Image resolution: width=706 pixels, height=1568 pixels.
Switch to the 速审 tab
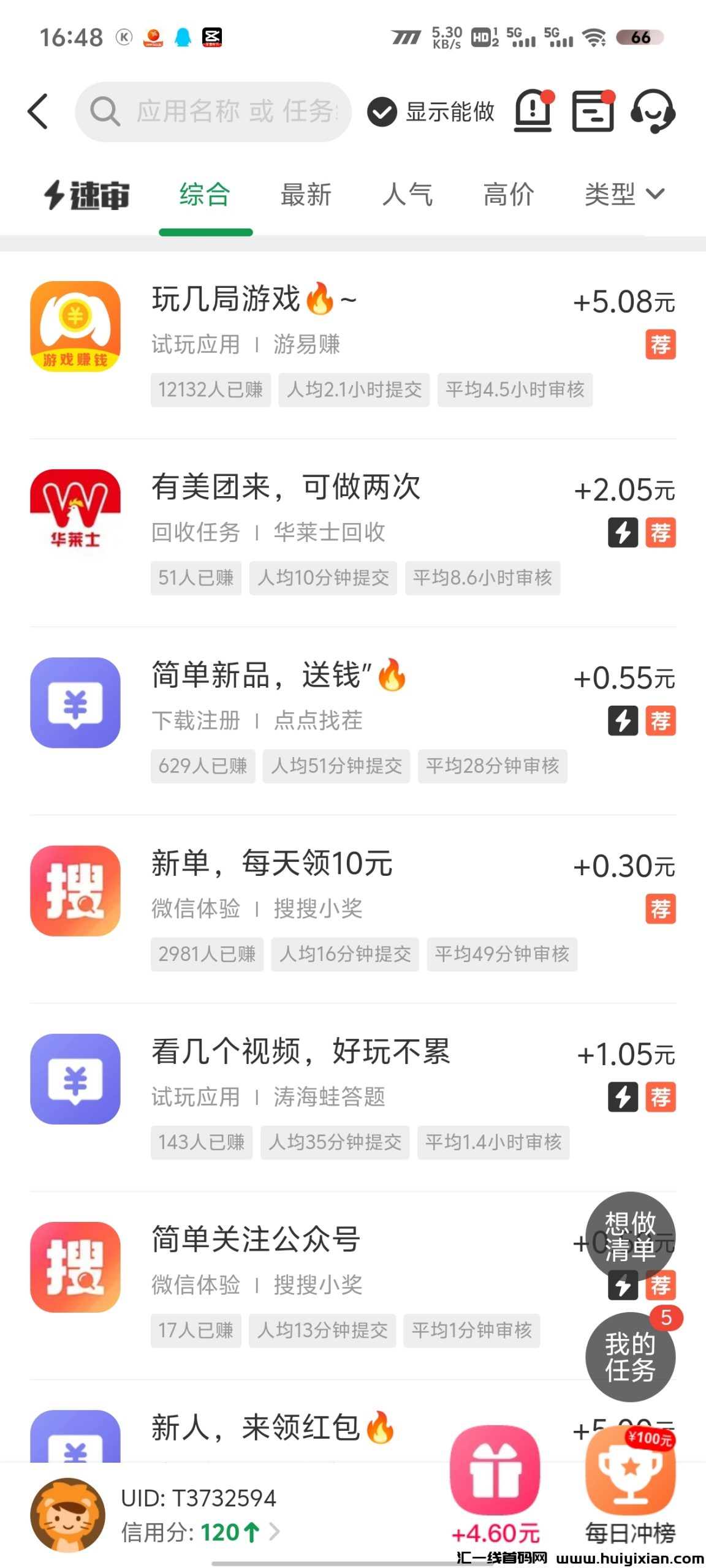pyautogui.click(x=86, y=195)
